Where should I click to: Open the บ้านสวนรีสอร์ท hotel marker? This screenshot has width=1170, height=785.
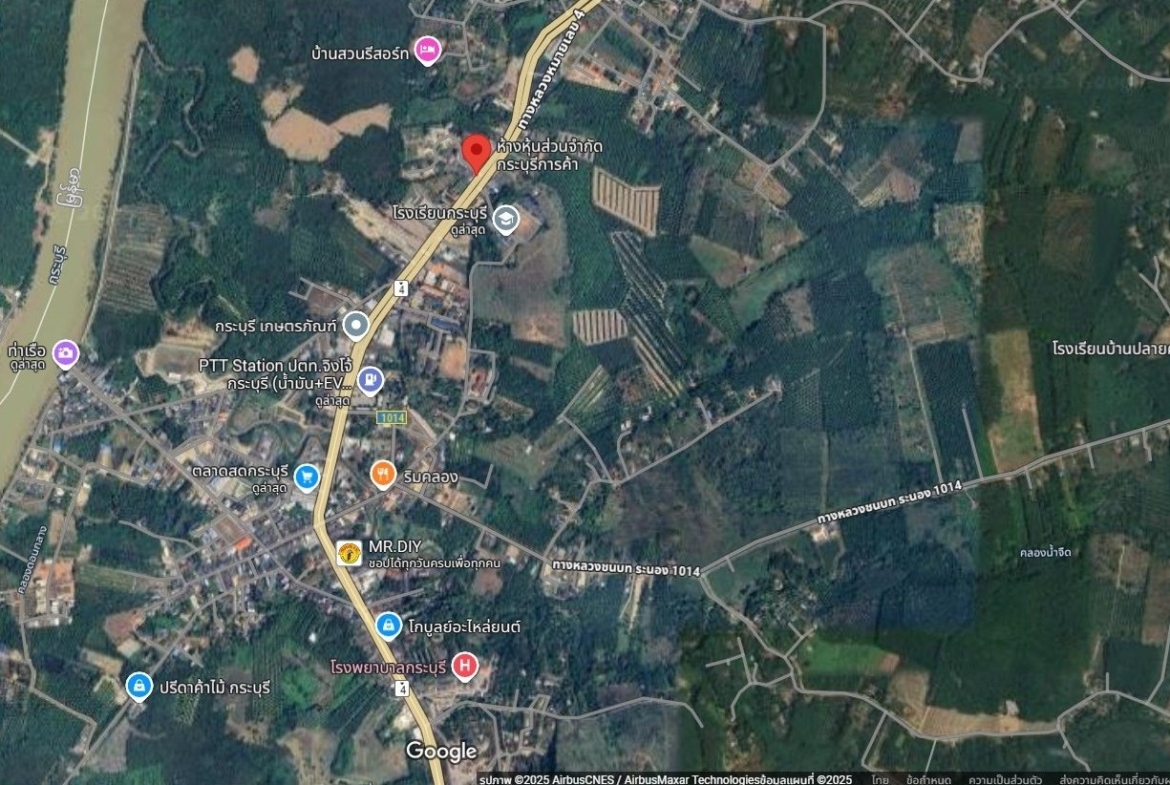pyautogui.click(x=427, y=49)
